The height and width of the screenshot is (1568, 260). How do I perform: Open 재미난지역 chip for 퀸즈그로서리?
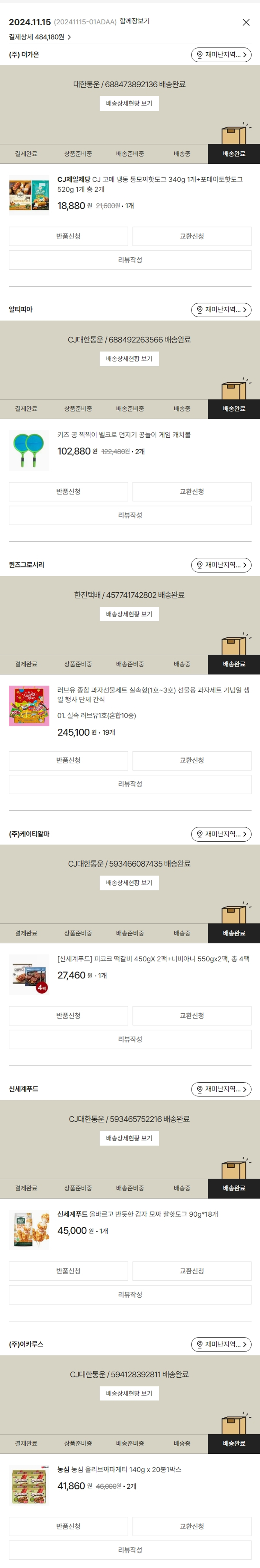coord(221,565)
